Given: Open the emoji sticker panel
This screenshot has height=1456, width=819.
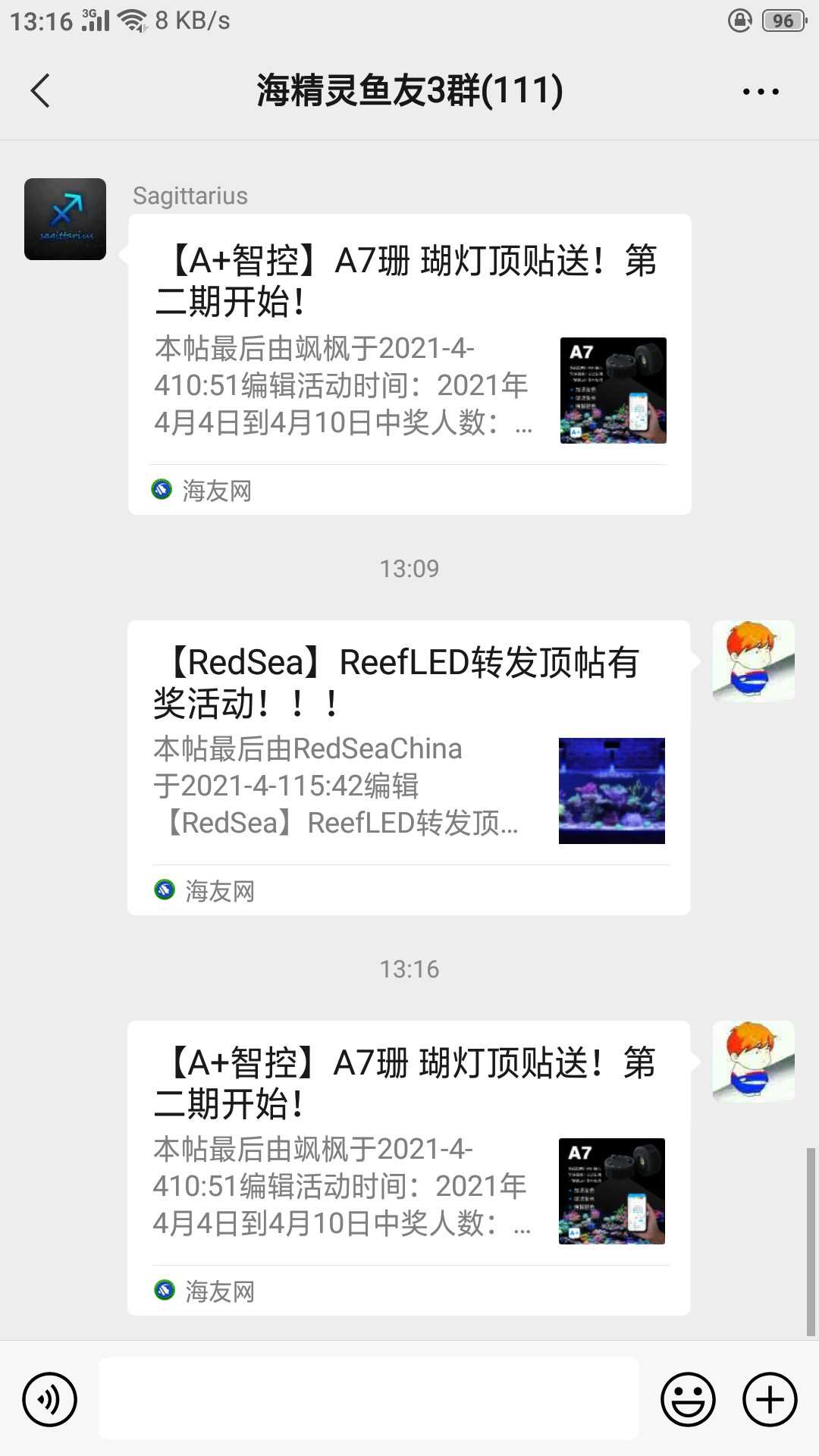Looking at the screenshot, I should pos(688,1399).
